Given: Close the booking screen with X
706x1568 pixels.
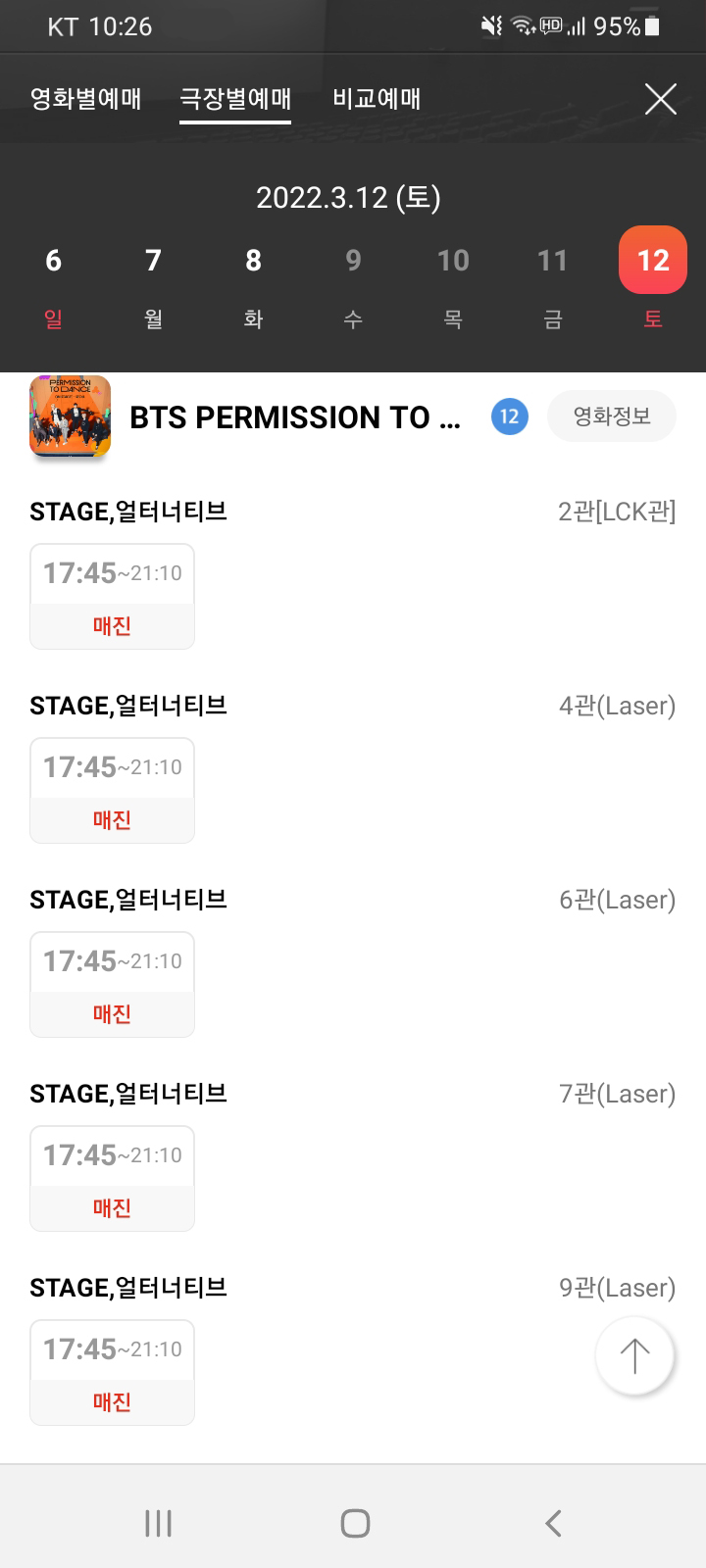Looking at the screenshot, I should click(660, 99).
